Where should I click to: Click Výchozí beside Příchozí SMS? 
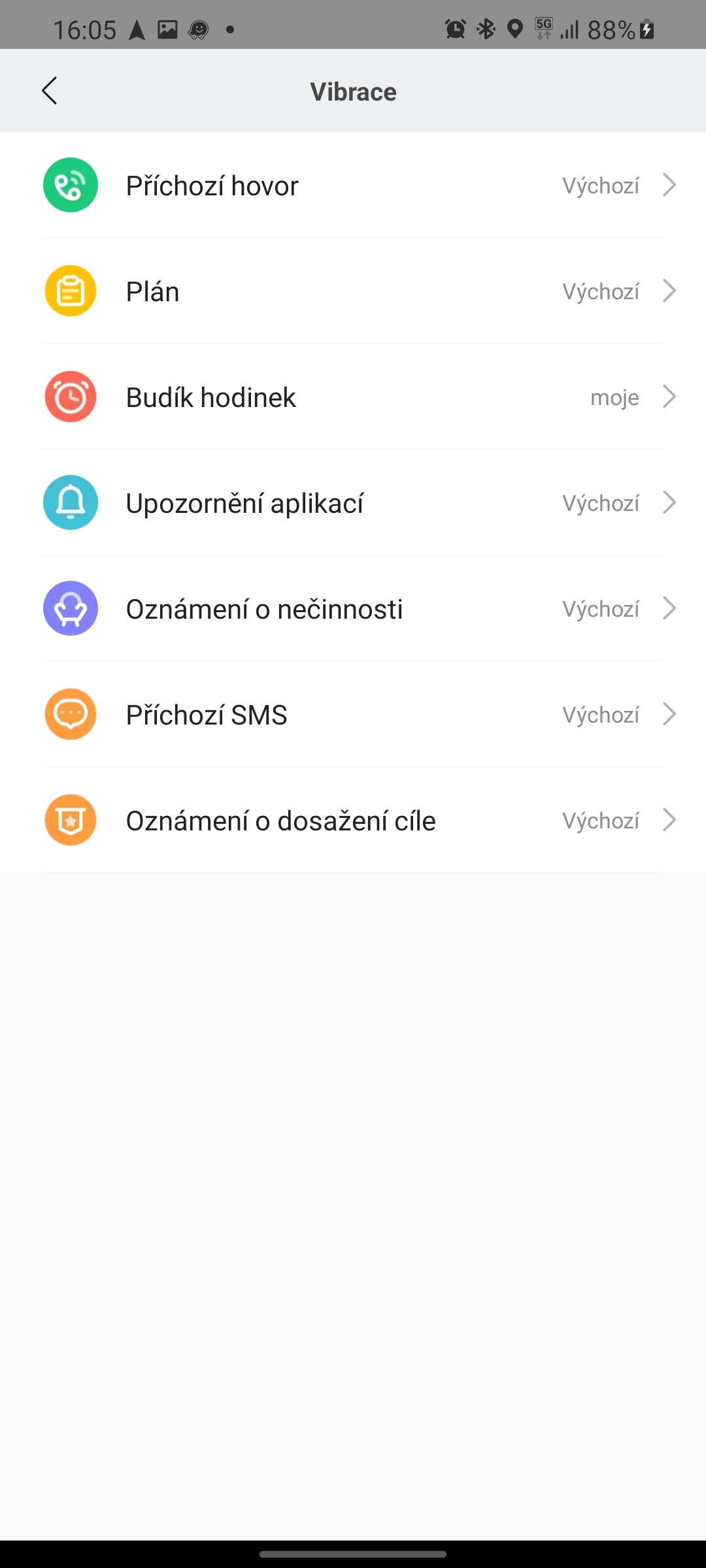[600, 714]
